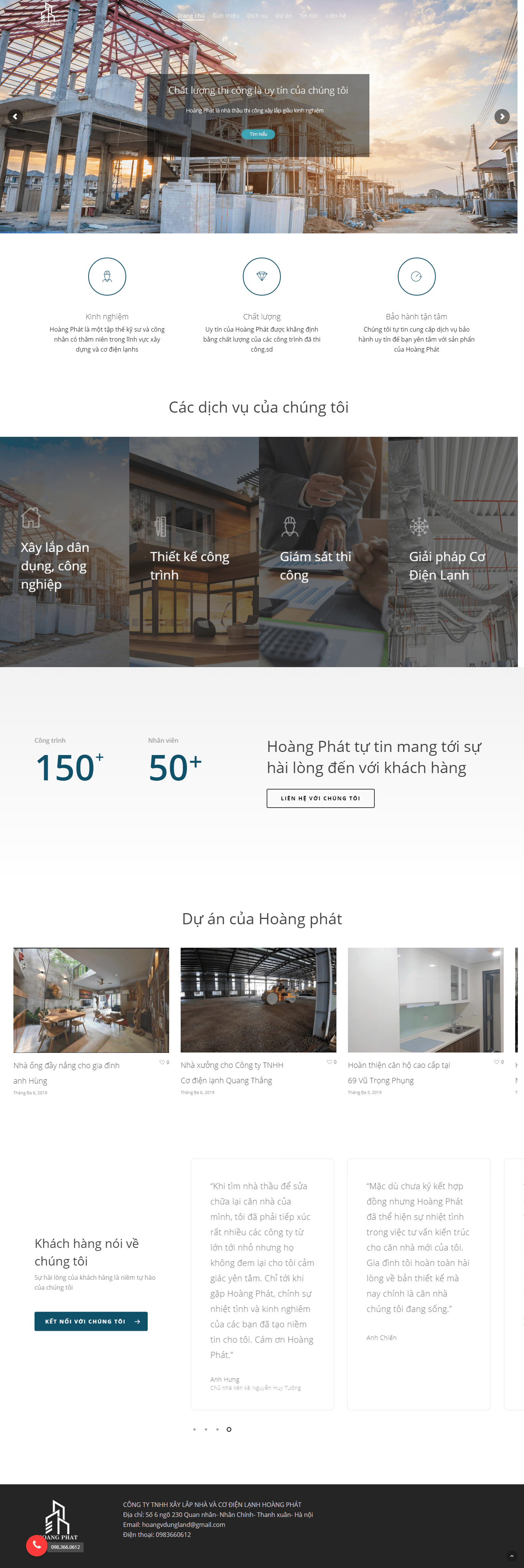Image resolution: width=524 pixels, height=1568 pixels.
Task: Open Tin tức in the top menu
Action: 308,16
